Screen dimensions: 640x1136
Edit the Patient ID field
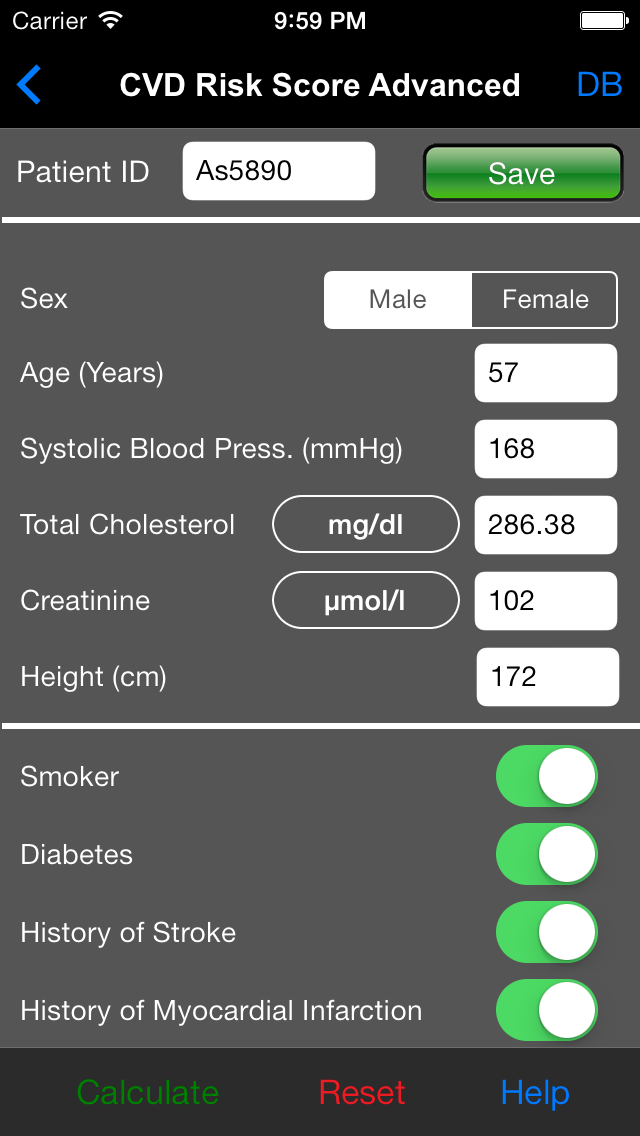click(279, 171)
